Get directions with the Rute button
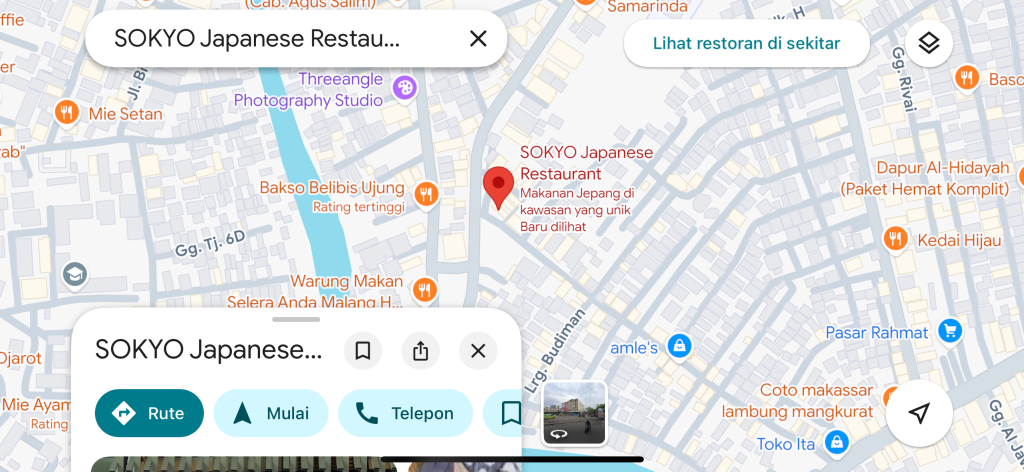This screenshot has width=1024, height=472. (x=149, y=413)
